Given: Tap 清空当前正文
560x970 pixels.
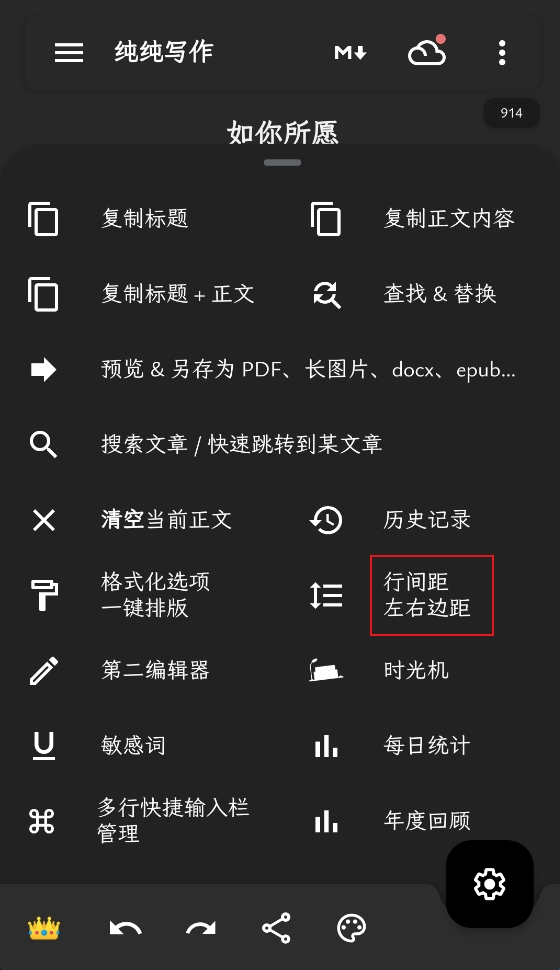Looking at the screenshot, I should click(166, 520).
